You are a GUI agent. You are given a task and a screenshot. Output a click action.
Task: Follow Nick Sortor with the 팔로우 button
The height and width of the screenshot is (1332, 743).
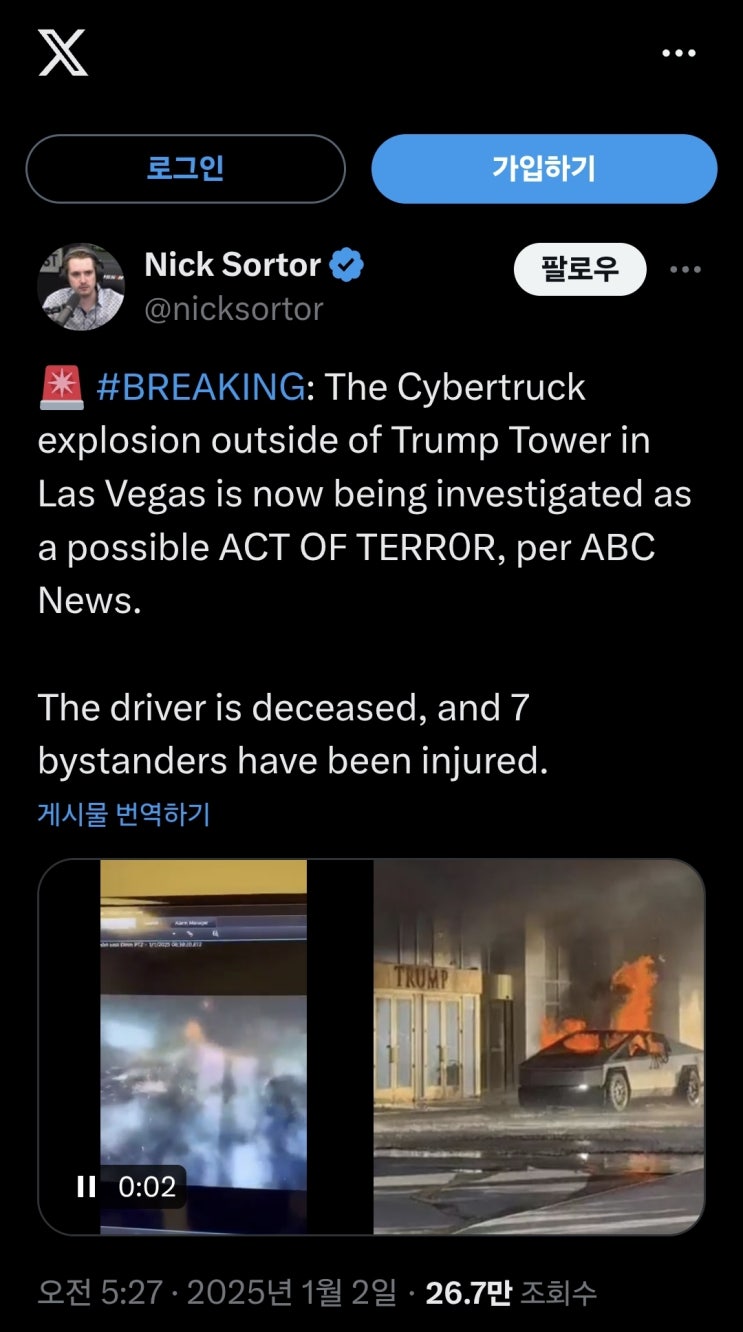580,269
